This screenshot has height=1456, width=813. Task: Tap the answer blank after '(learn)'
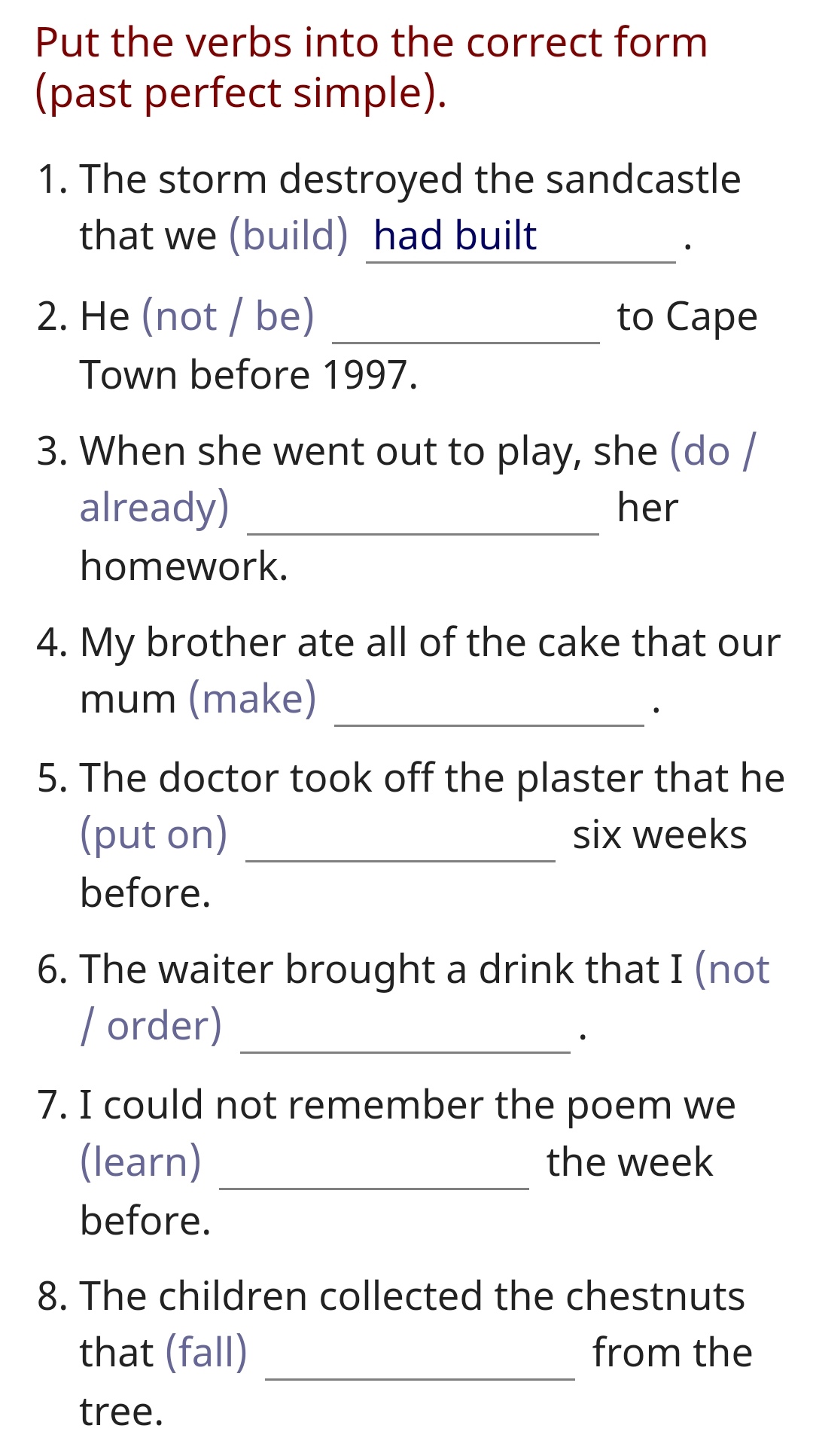coord(374,1164)
